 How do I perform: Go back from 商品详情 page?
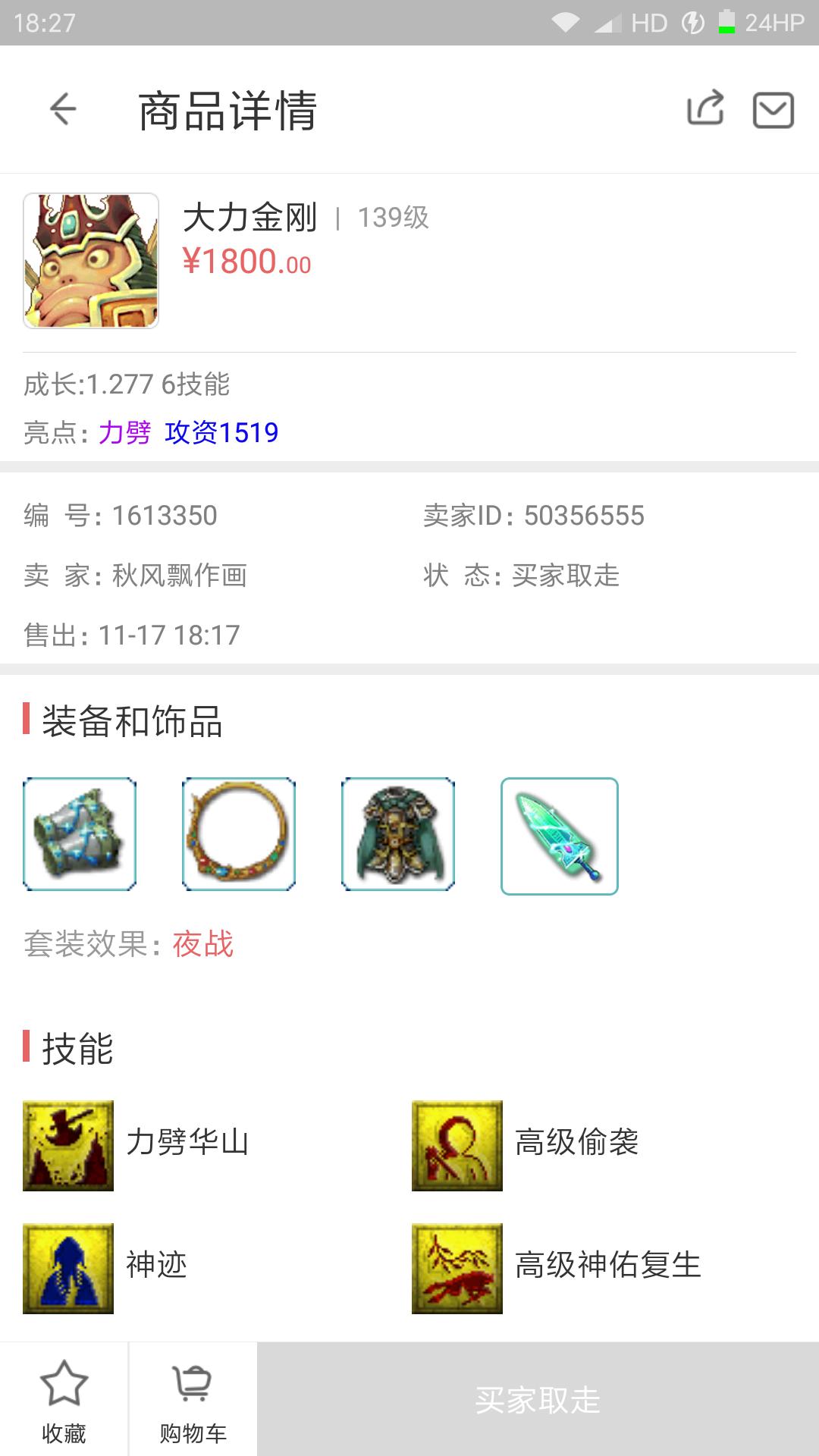(64, 110)
